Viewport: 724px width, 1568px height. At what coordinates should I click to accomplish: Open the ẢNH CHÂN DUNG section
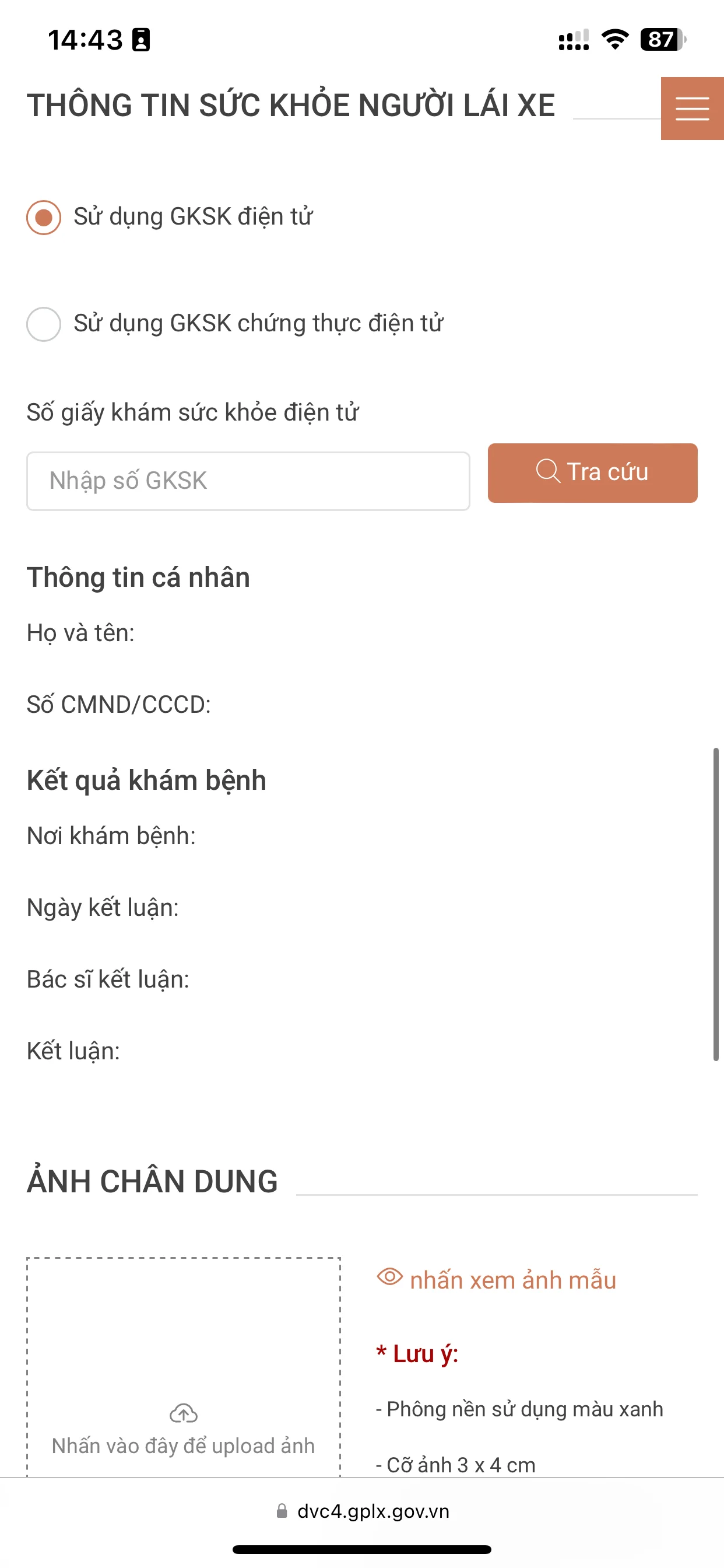click(151, 1181)
